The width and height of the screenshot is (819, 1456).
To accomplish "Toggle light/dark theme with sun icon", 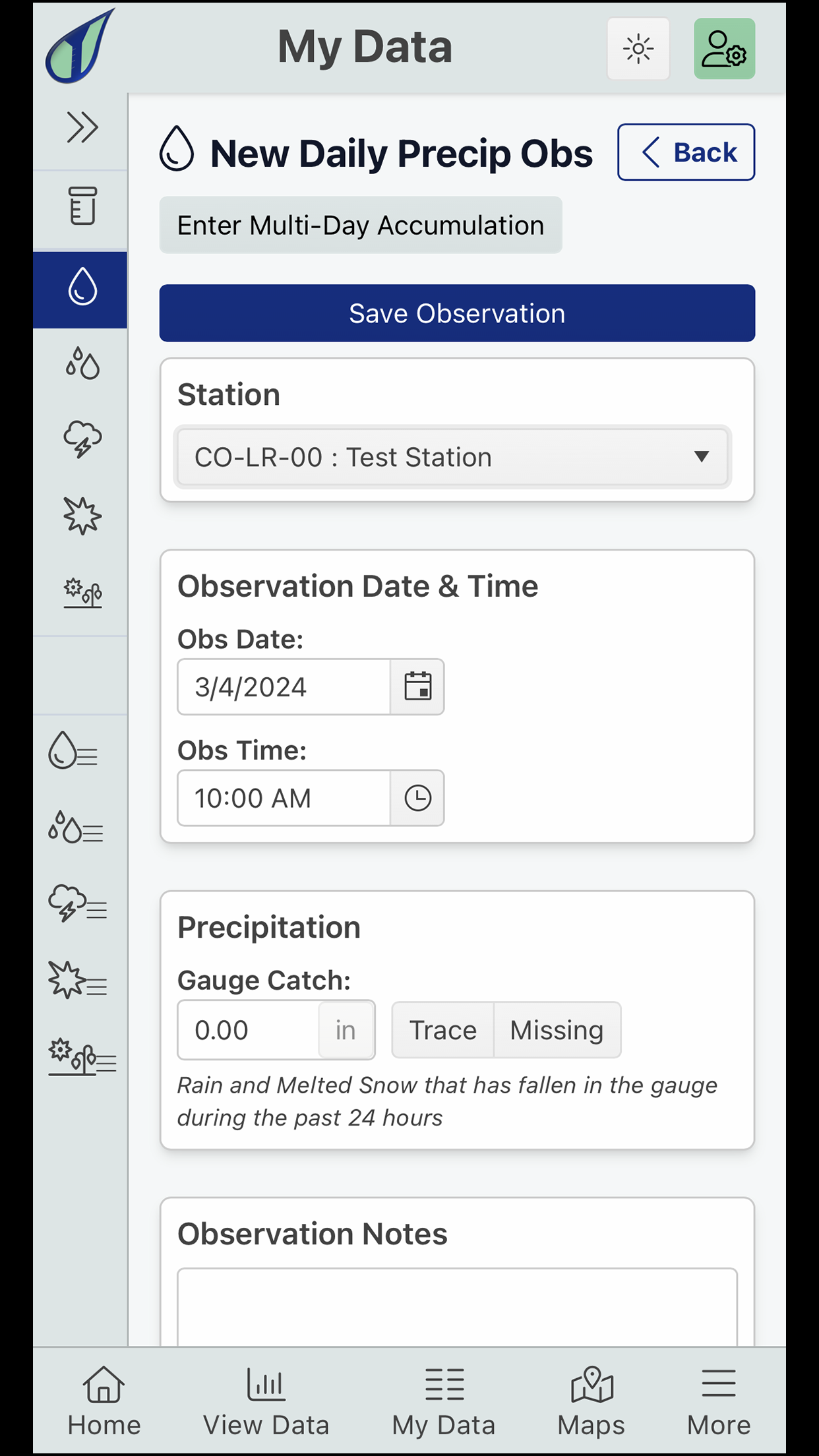I will [x=638, y=47].
